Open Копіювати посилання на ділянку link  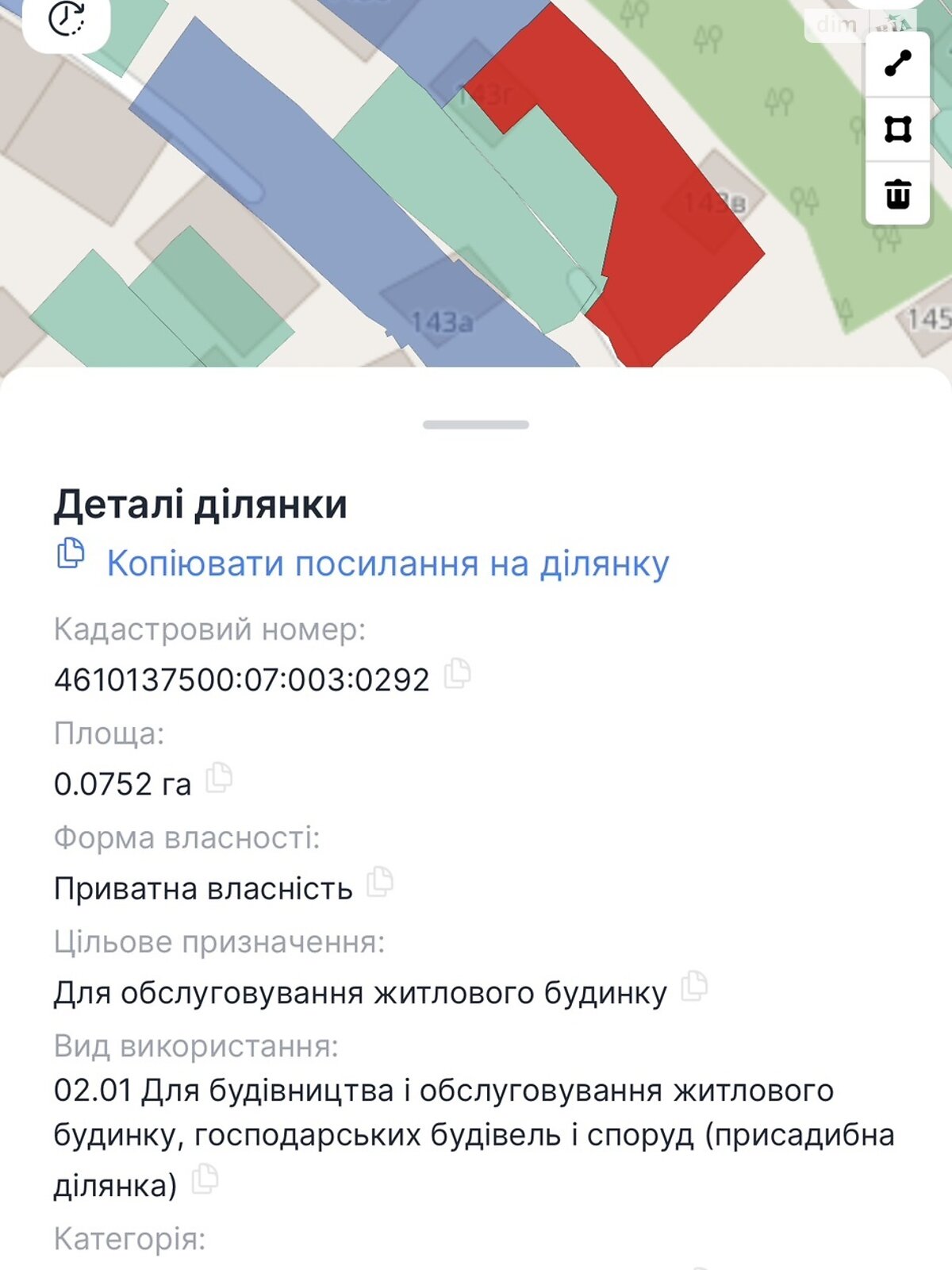(x=387, y=563)
